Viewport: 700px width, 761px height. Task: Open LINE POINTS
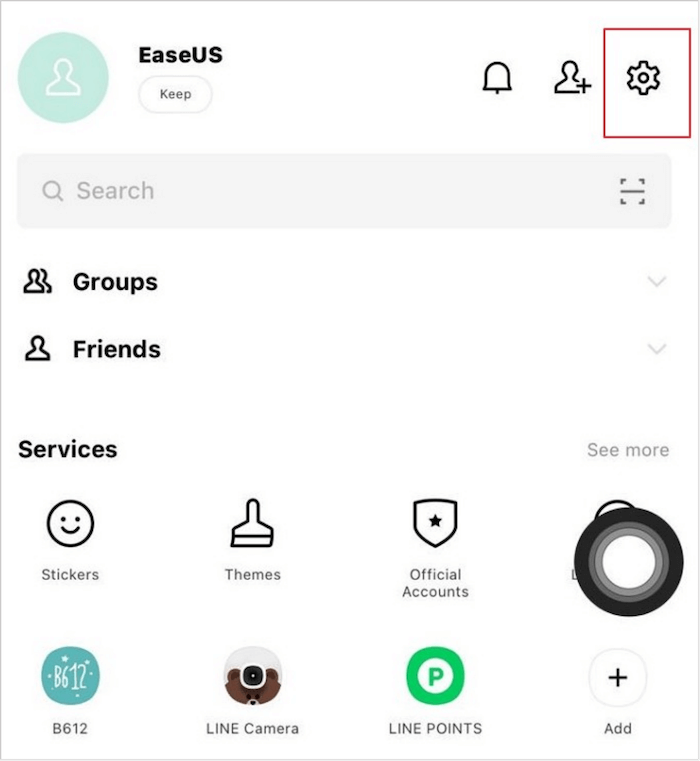pos(435,677)
